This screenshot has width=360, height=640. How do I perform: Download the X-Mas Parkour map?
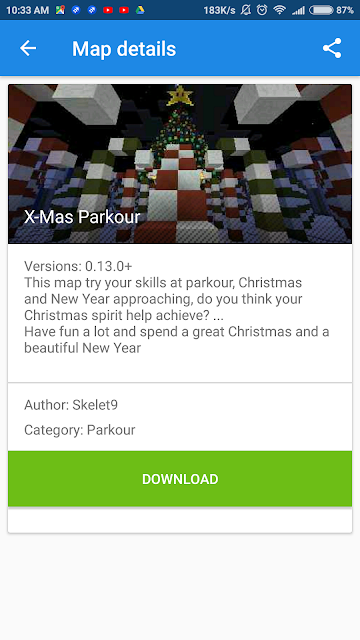tap(180, 479)
